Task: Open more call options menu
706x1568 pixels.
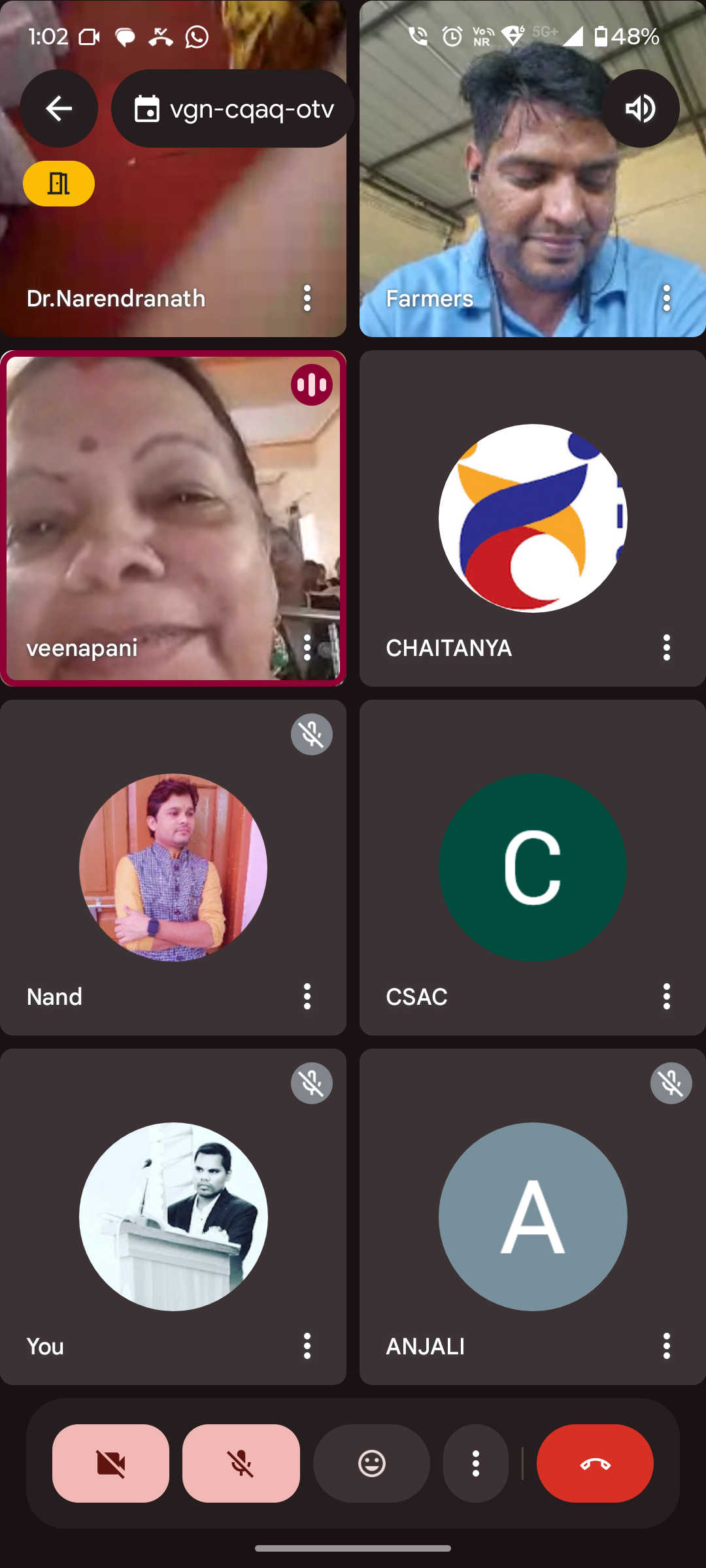Action: (x=476, y=1463)
